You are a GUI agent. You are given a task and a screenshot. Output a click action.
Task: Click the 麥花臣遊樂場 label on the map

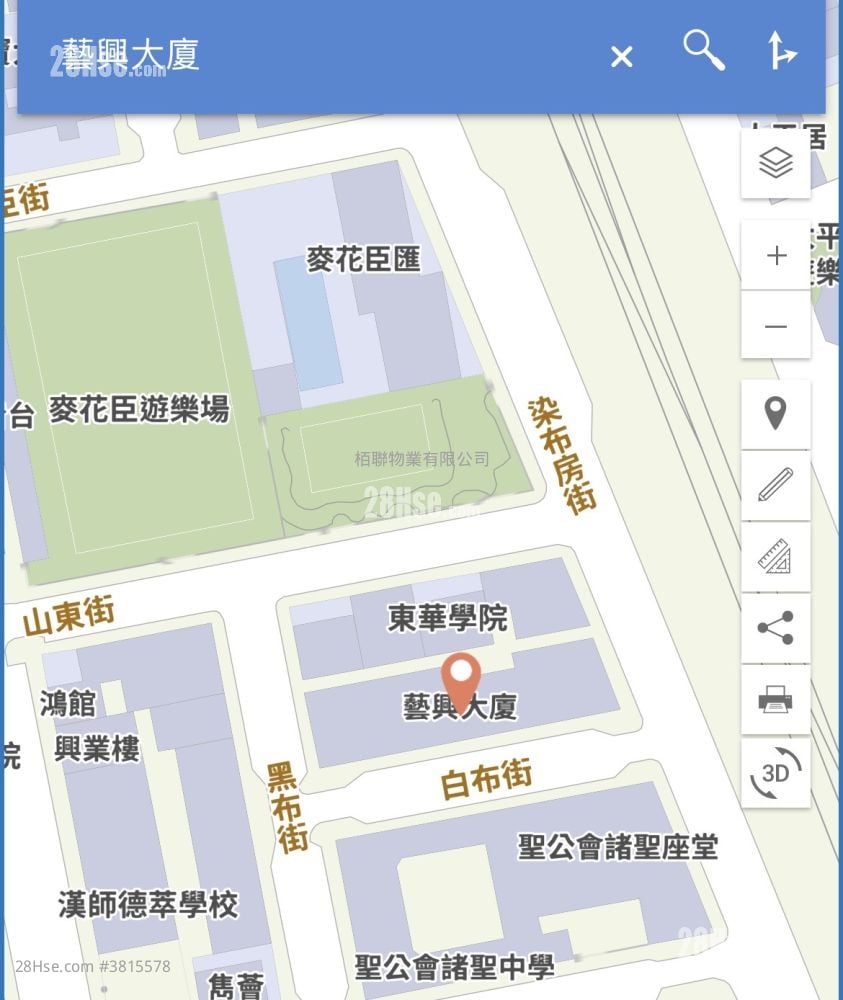(140, 409)
